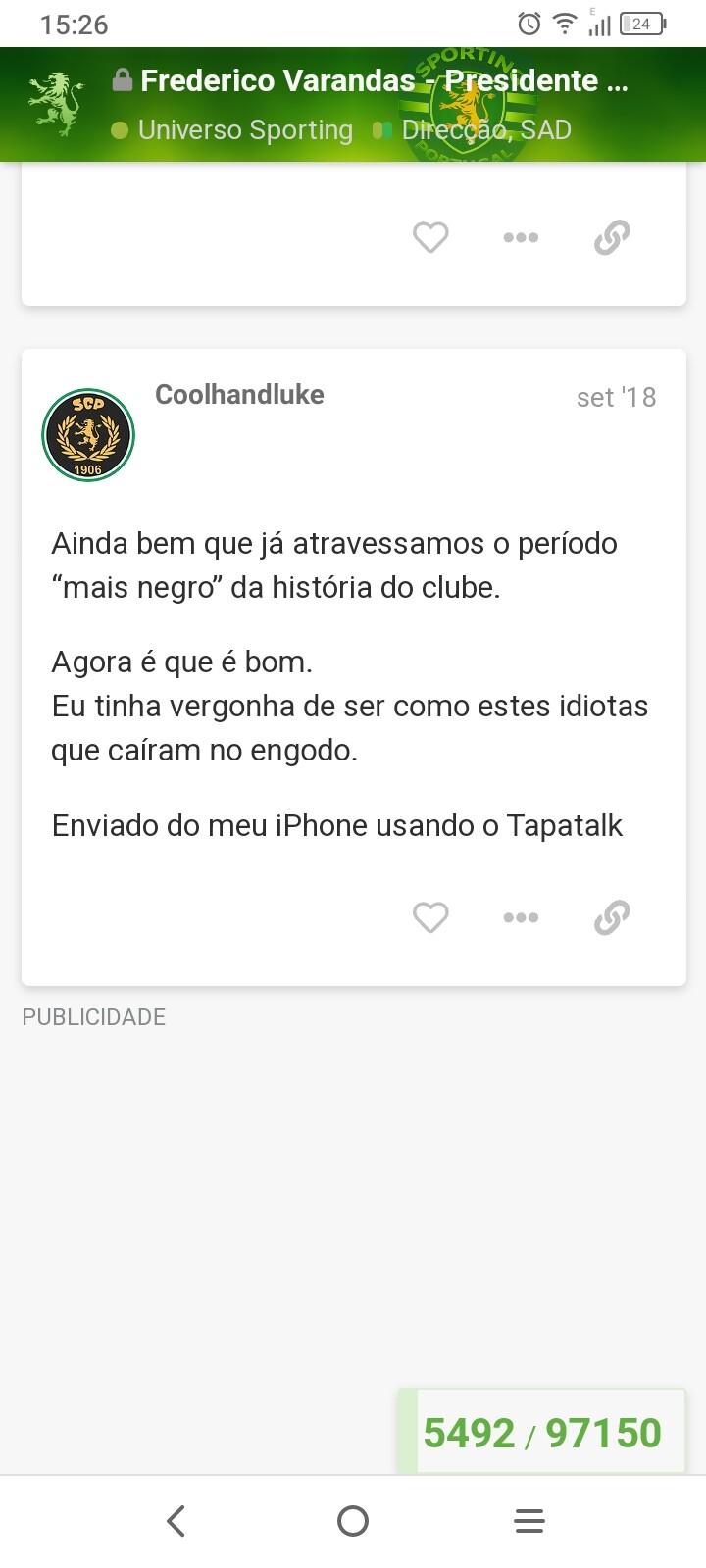Open the Sporting lion logo home link
Viewport: 706px width, 1568px height.
pyautogui.click(x=56, y=103)
